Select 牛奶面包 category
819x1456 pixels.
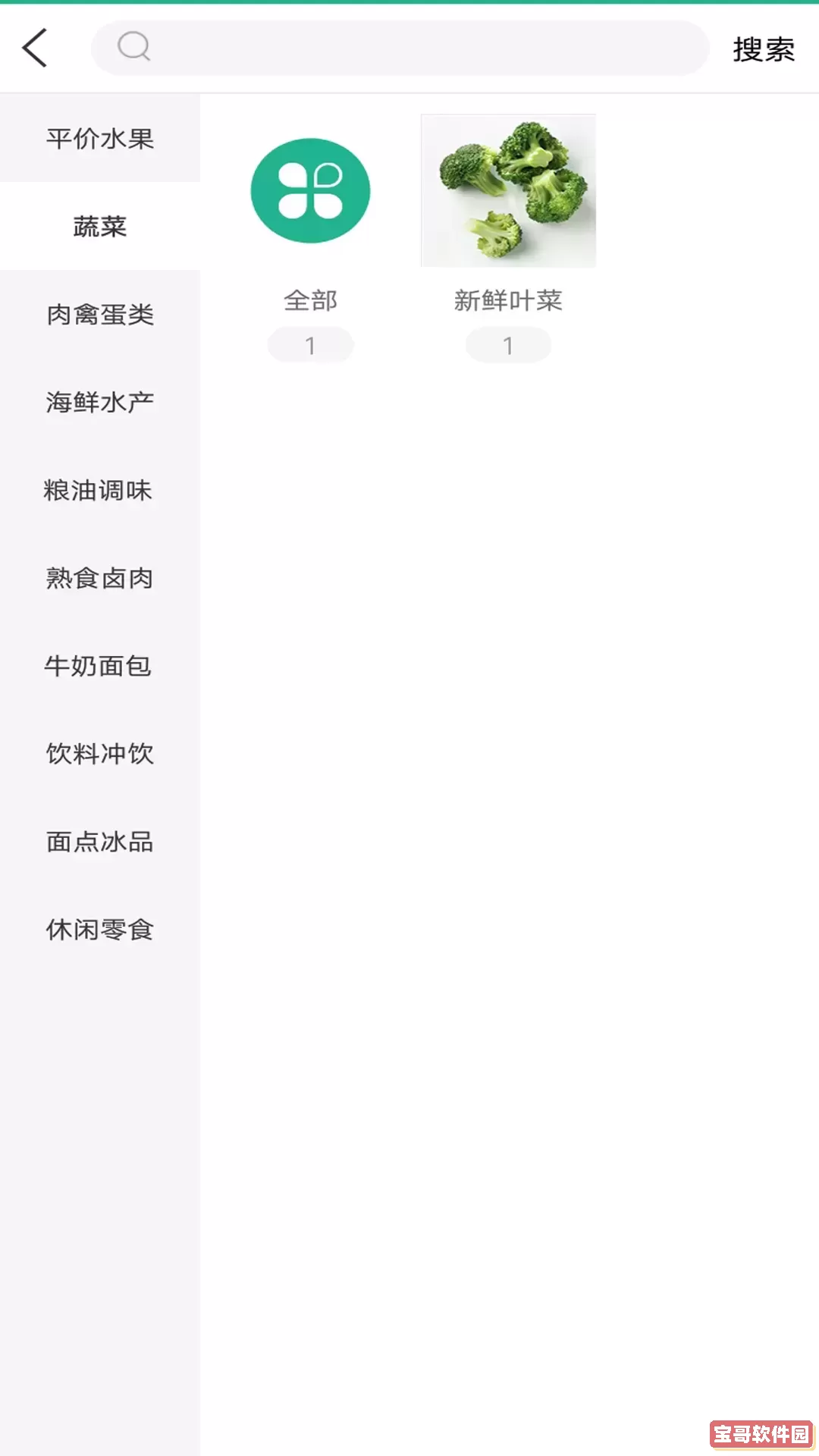tap(99, 666)
